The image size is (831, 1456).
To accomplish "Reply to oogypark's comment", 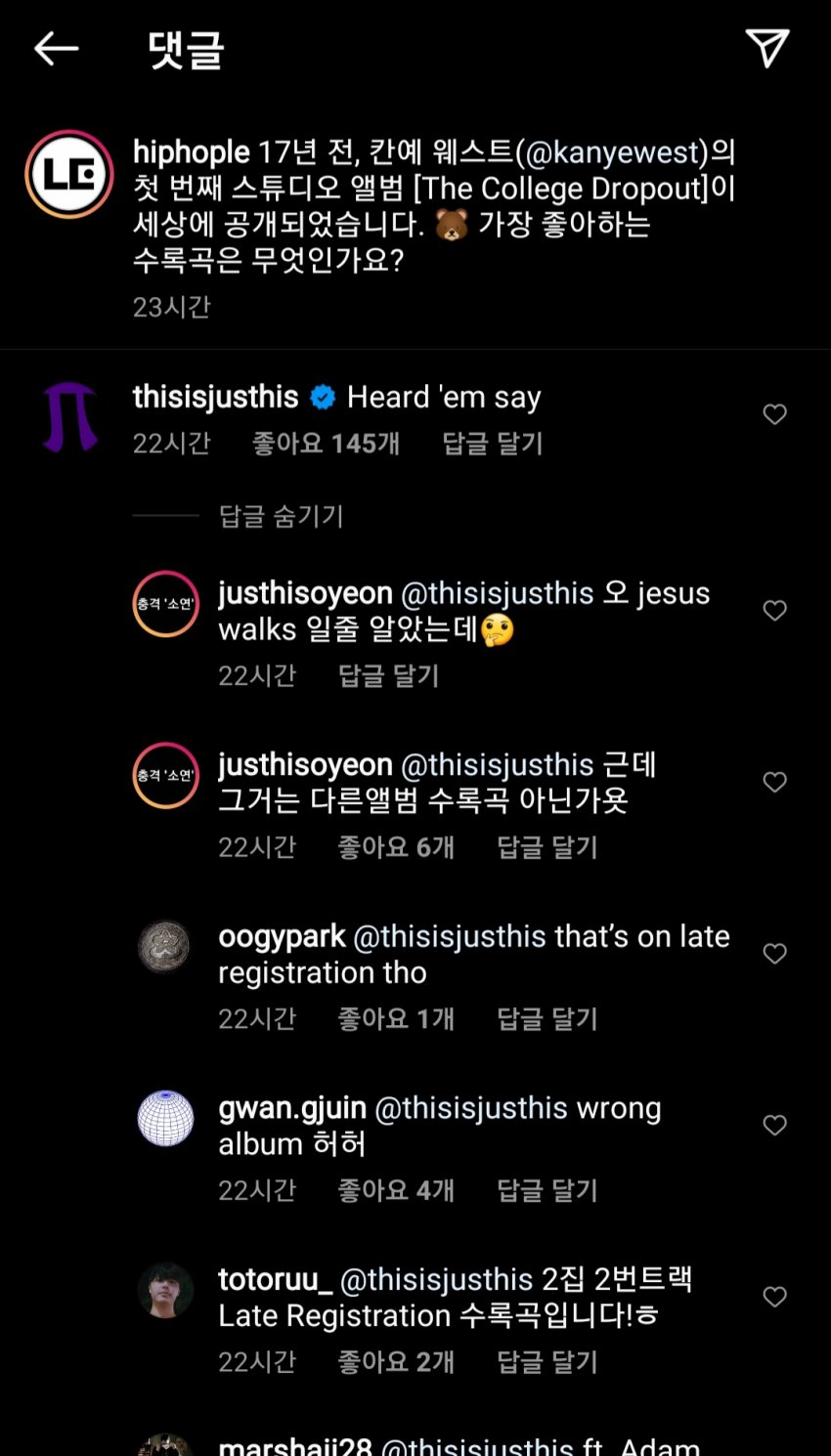I will click(547, 1019).
